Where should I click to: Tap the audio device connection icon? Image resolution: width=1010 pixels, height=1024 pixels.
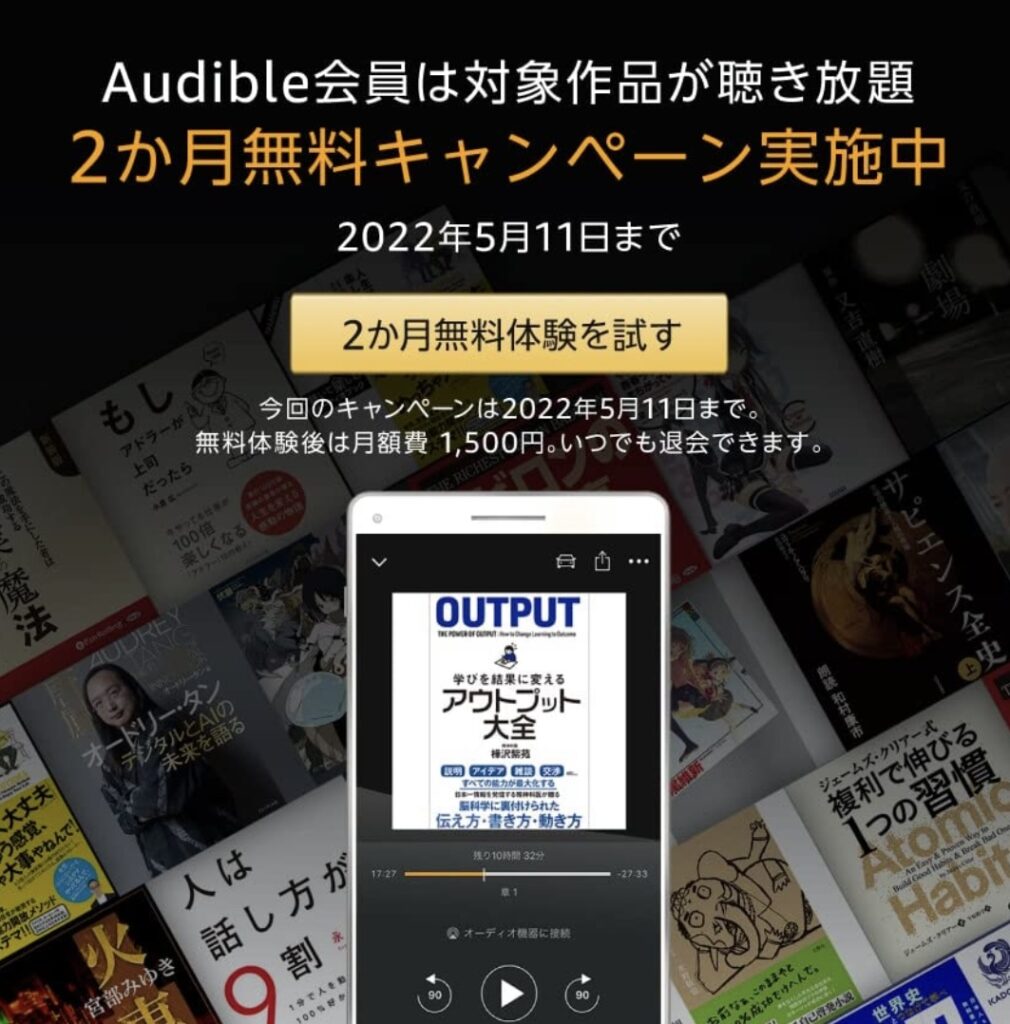point(452,932)
